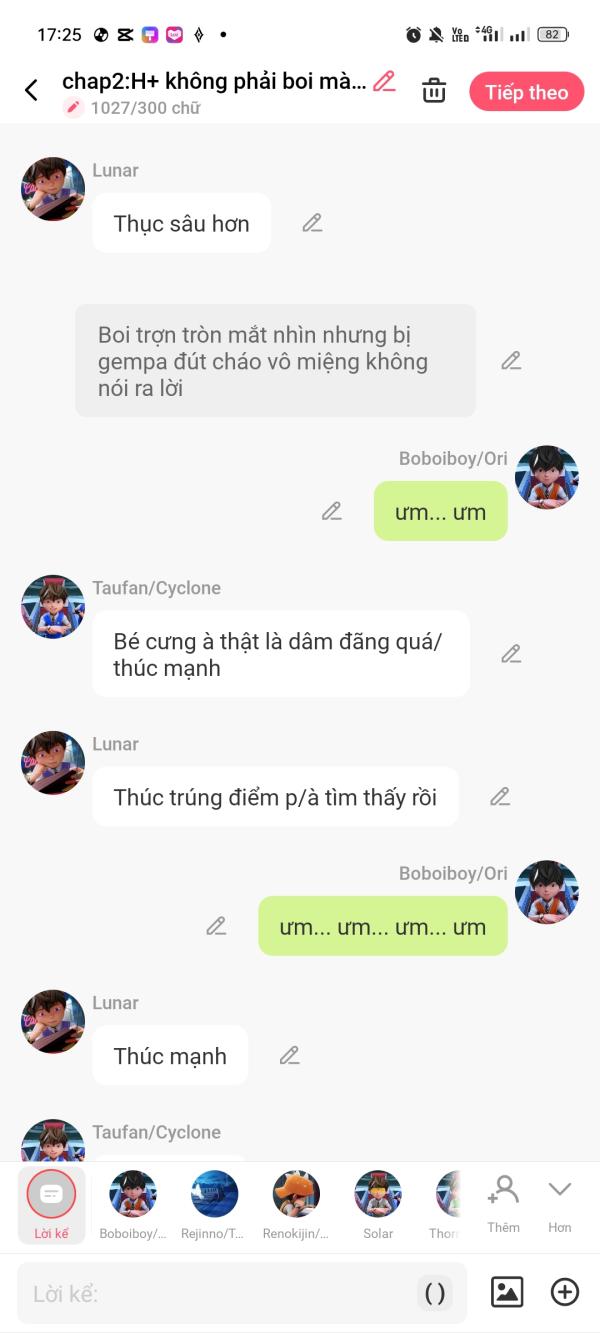
Task: Choose the Rejinno character to speak
Action: click(x=215, y=1204)
